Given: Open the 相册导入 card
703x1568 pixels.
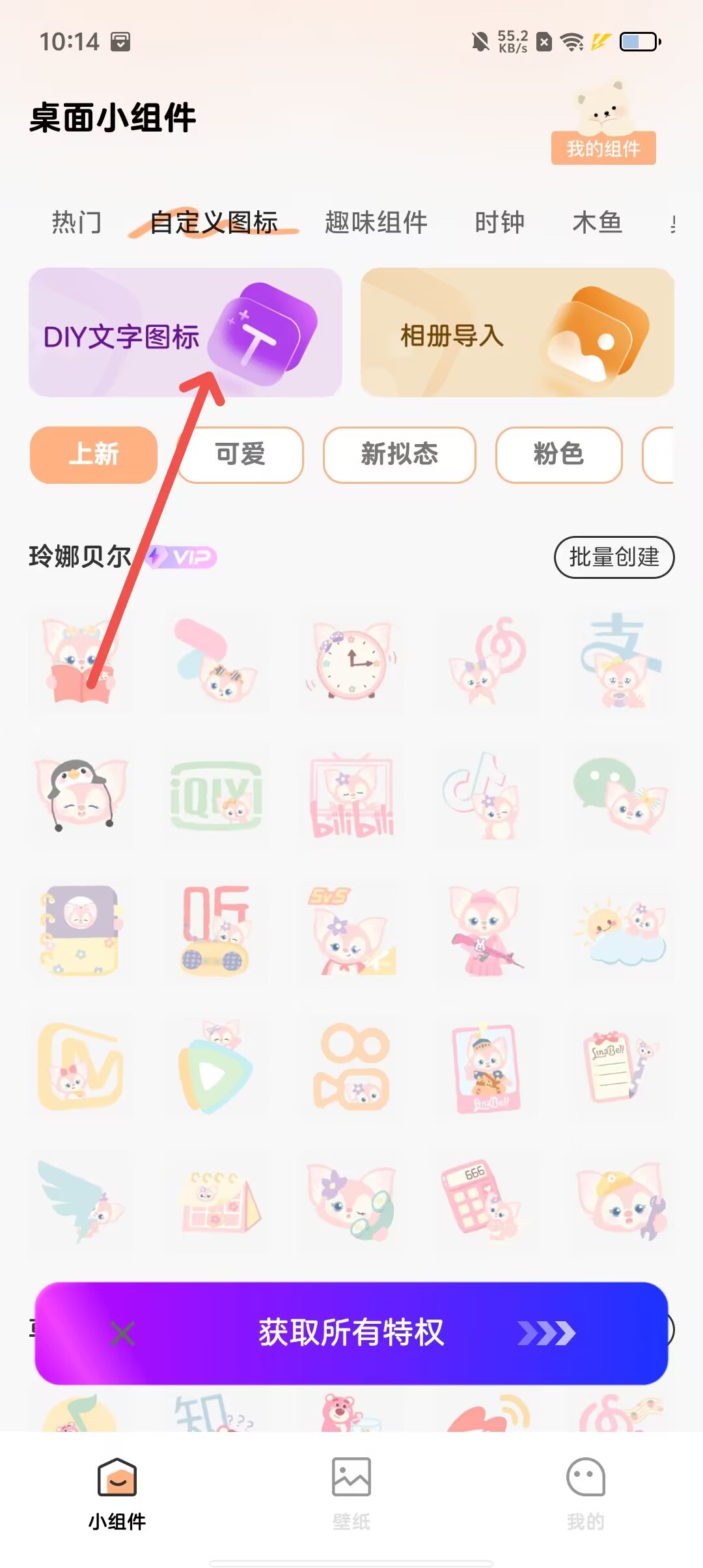Looking at the screenshot, I should pos(517,332).
